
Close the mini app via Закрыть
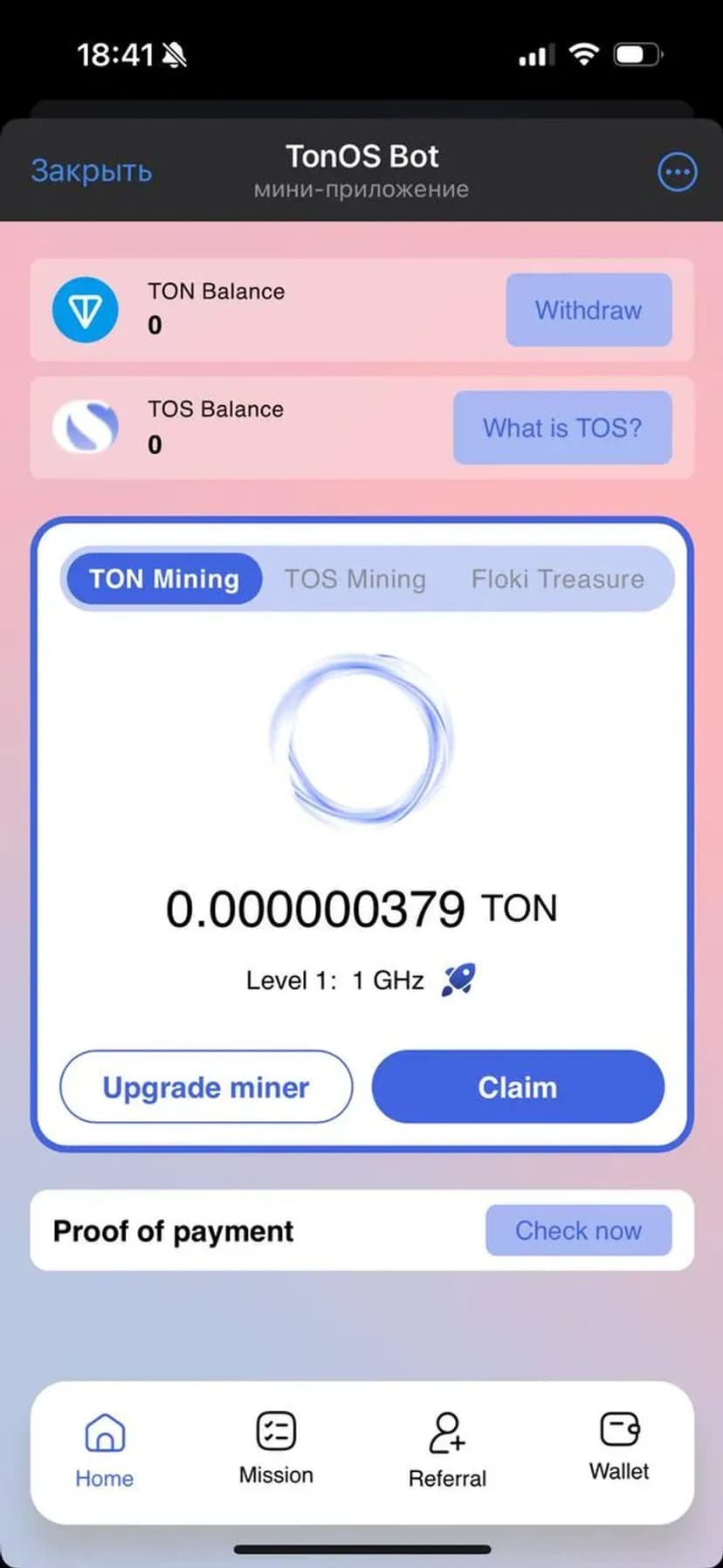pos(92,170)
